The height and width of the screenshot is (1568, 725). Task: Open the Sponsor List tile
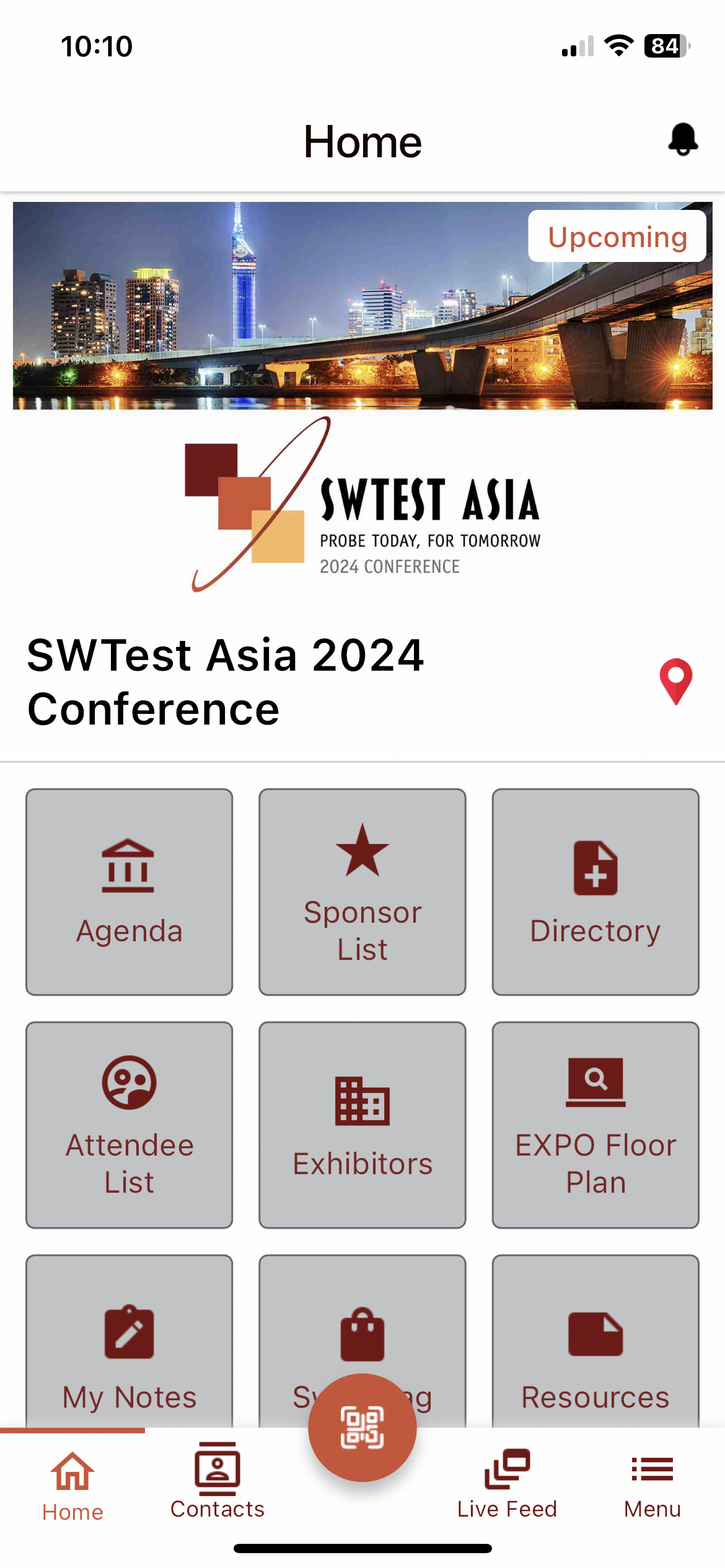(362, 892)
